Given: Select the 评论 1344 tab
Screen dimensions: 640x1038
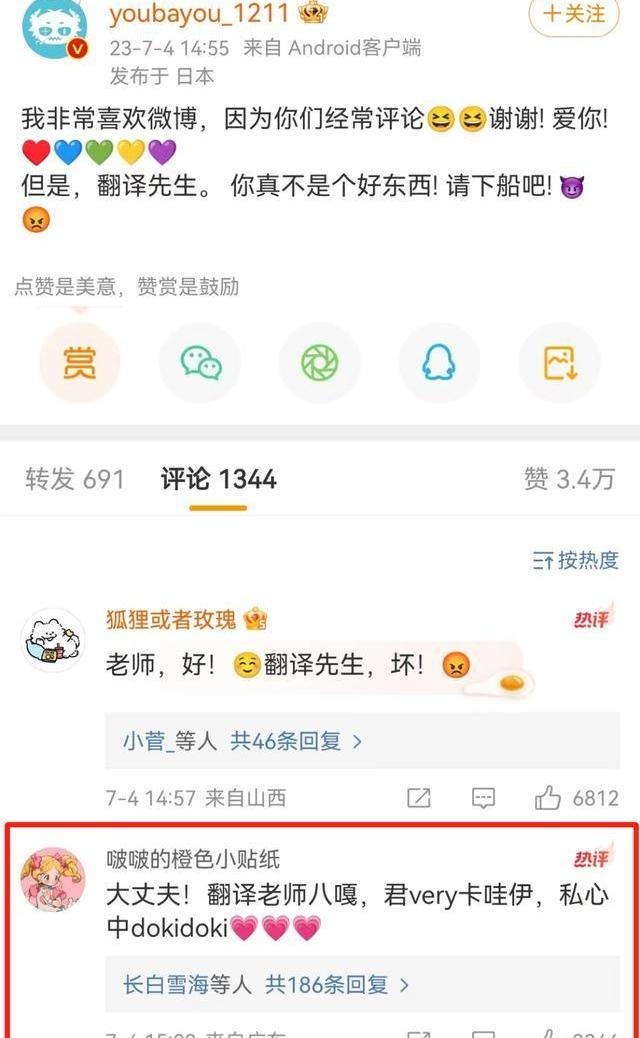Looking at the screenshot, I should 218,479.
